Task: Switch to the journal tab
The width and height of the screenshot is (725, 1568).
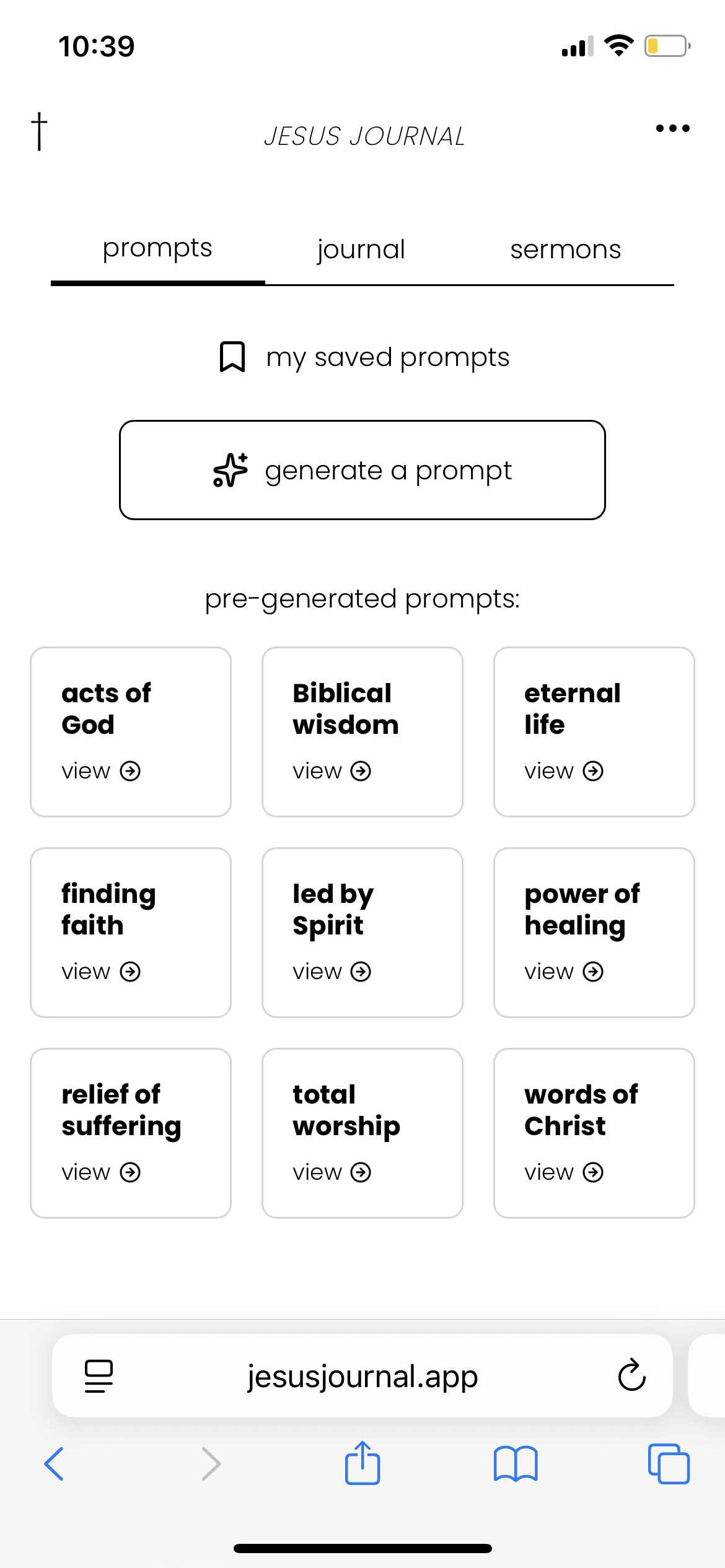Action: tap(361, 250)
